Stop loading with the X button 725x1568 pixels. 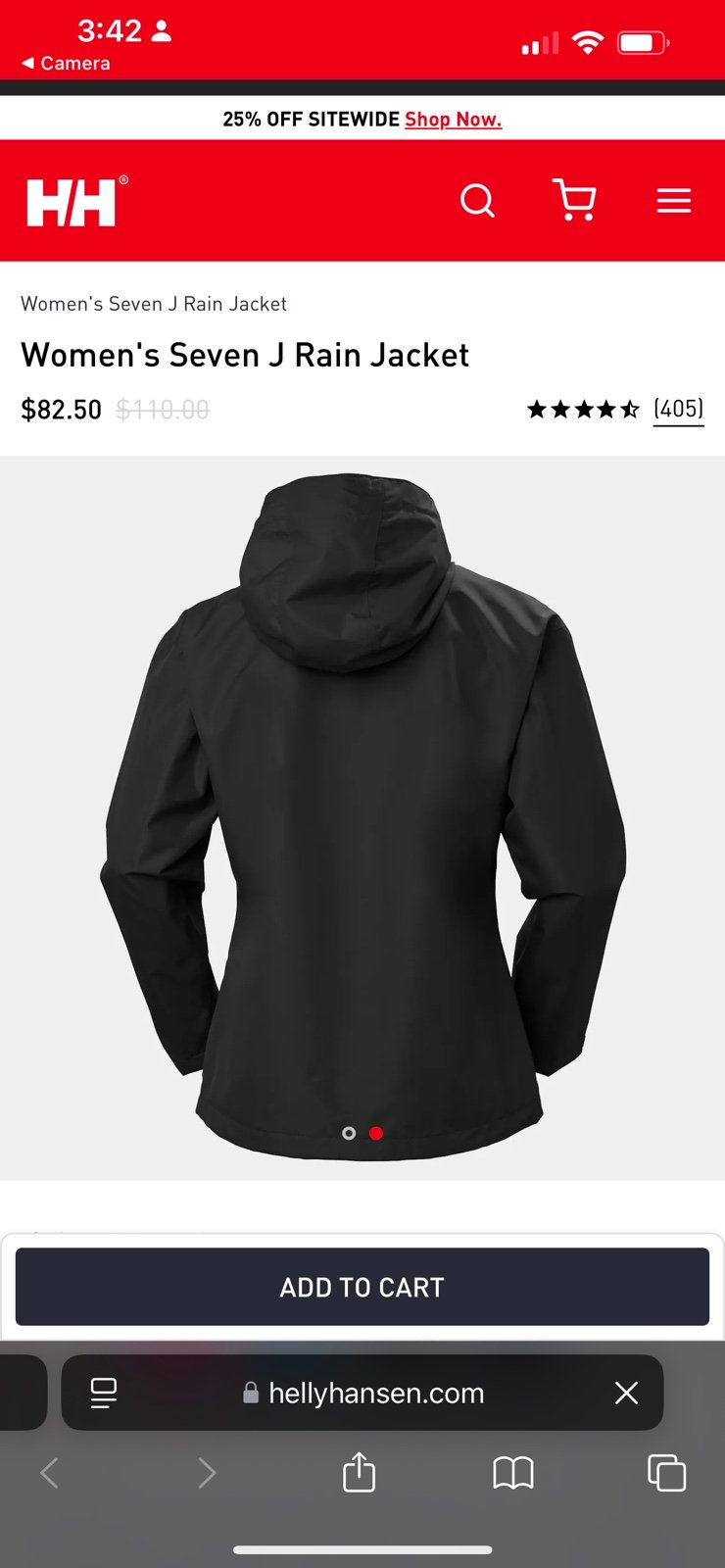pyautogui.click(x=626, y=1393)
